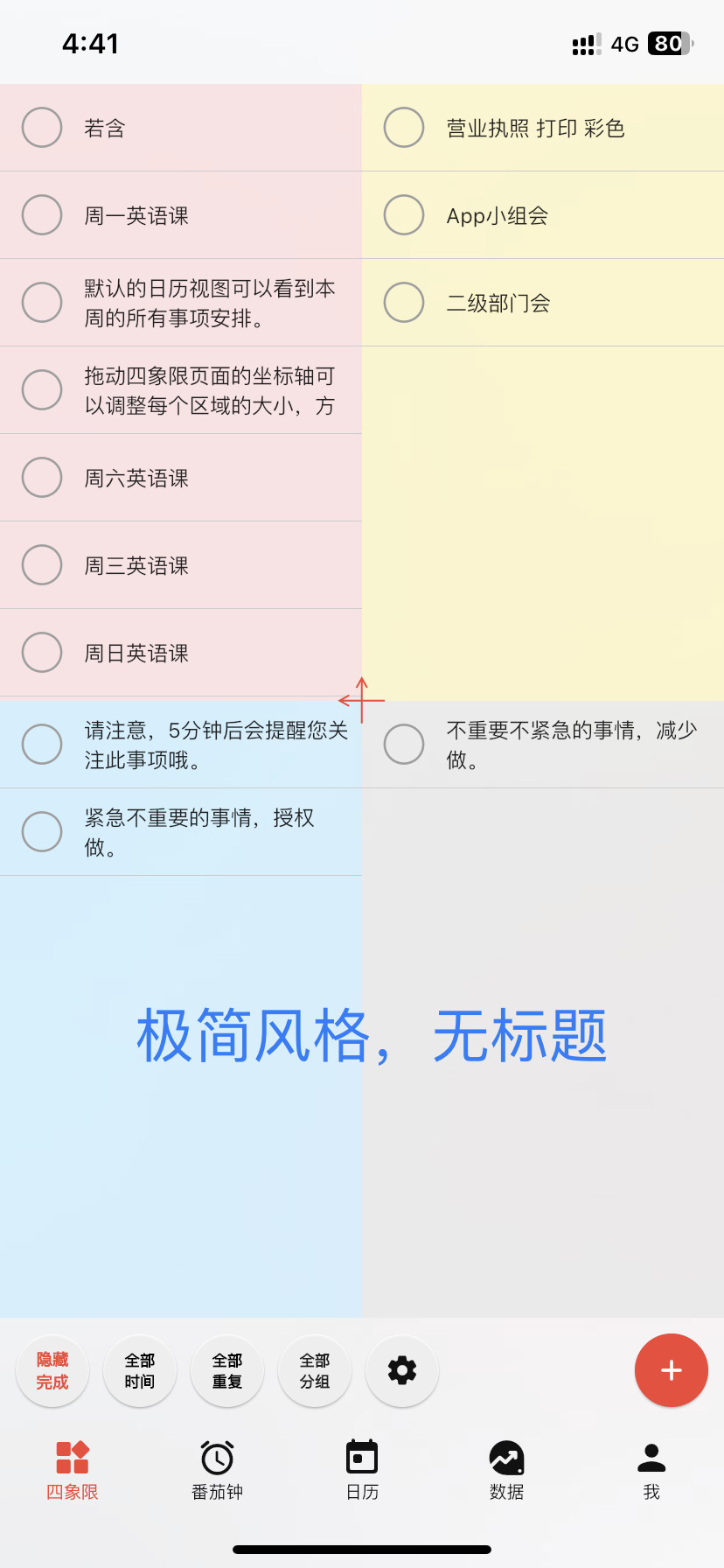724x1568 pixels.
Task: Open settings via the gear icon
Action: [x=402, y=1370]
